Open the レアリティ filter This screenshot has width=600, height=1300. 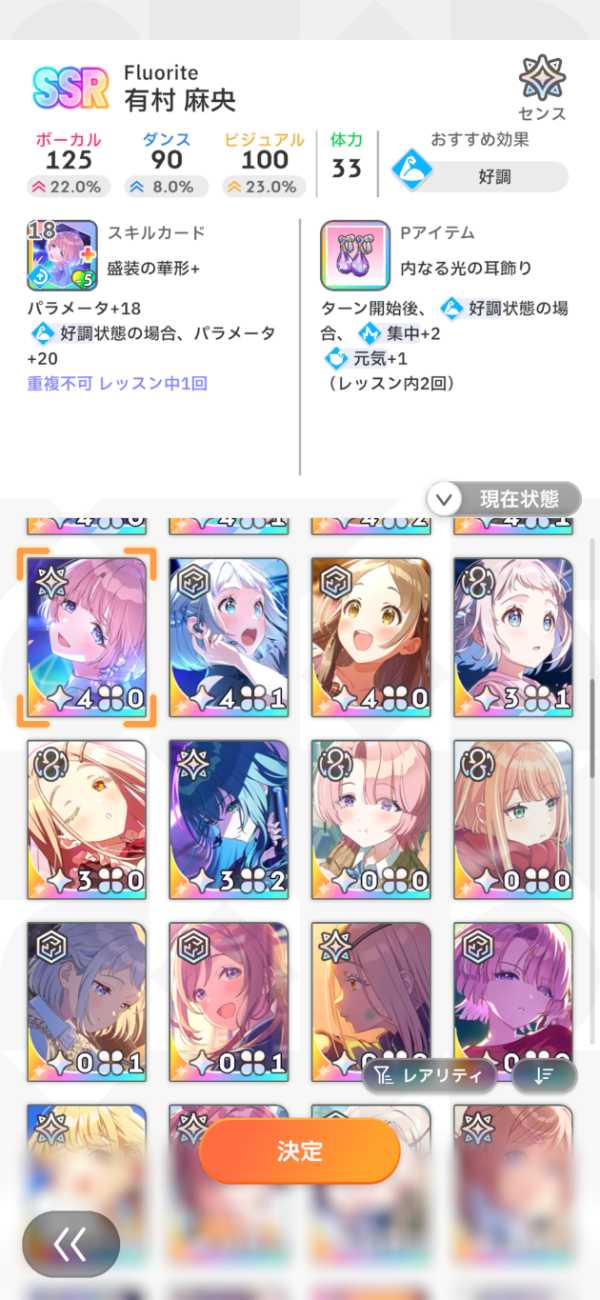pos(433,1076)
